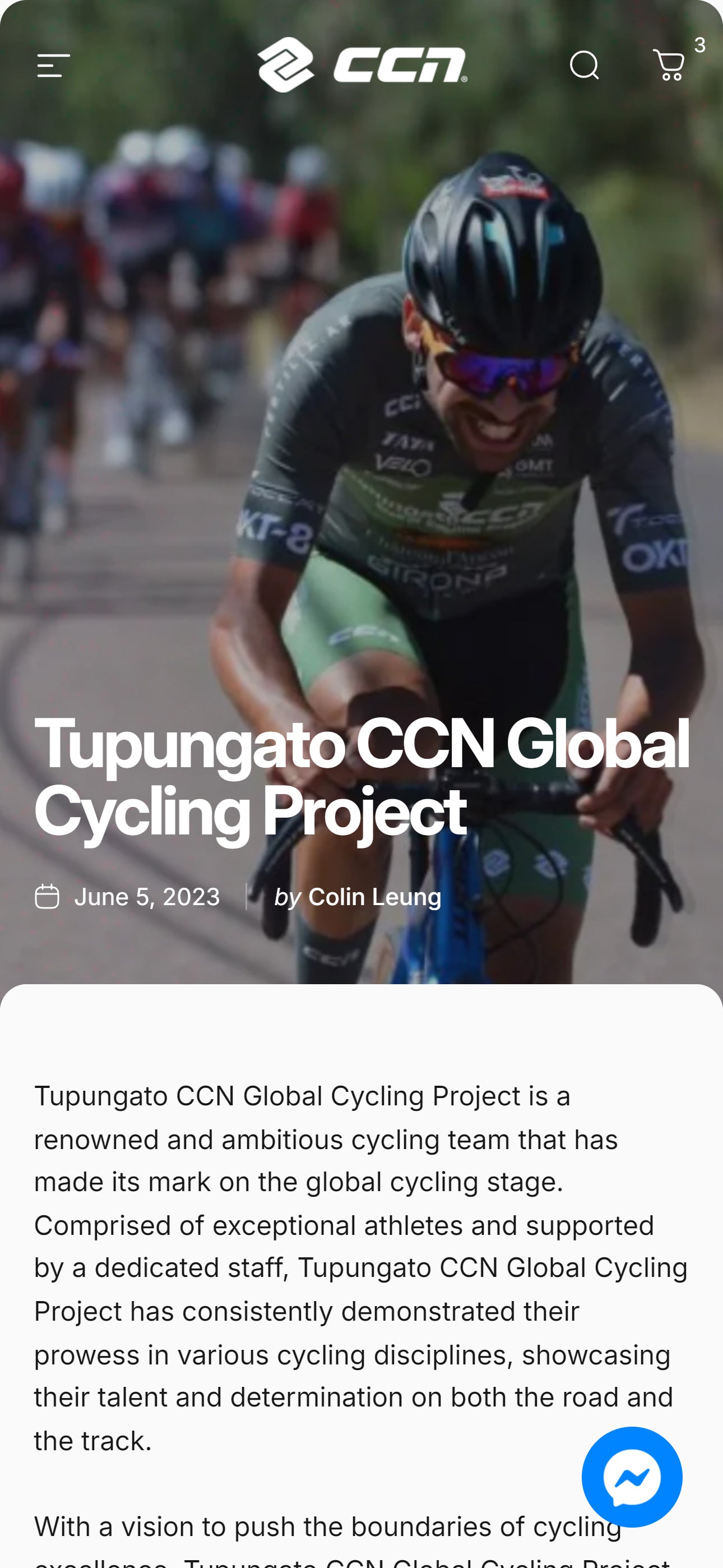This screenshot has height=1568, width=723.
Task: Open the shopping cart
Action: coord(669,65)
